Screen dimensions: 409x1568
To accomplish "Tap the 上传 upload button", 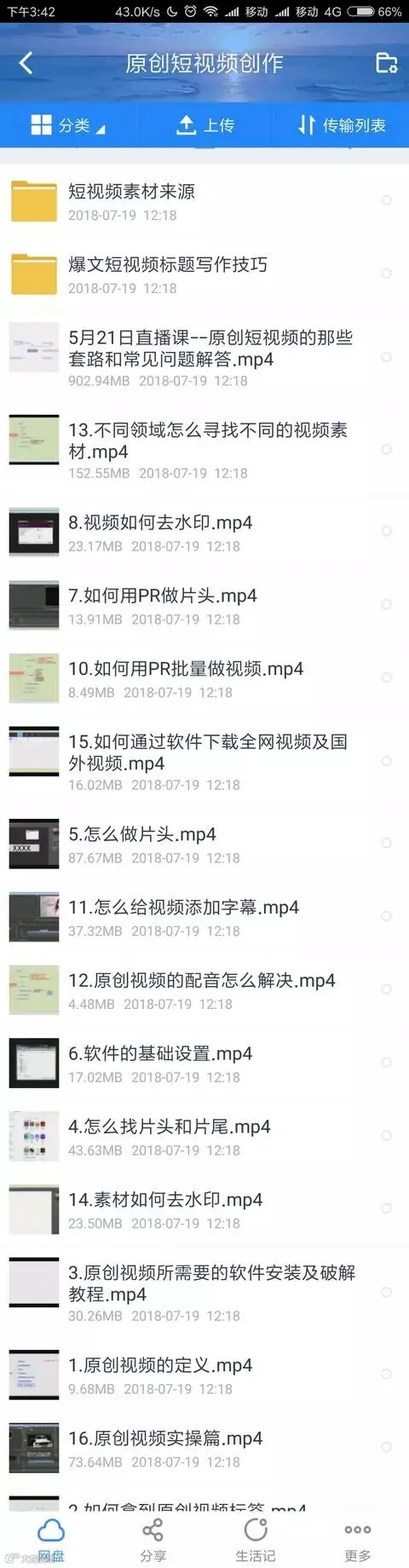I will 204,125.
